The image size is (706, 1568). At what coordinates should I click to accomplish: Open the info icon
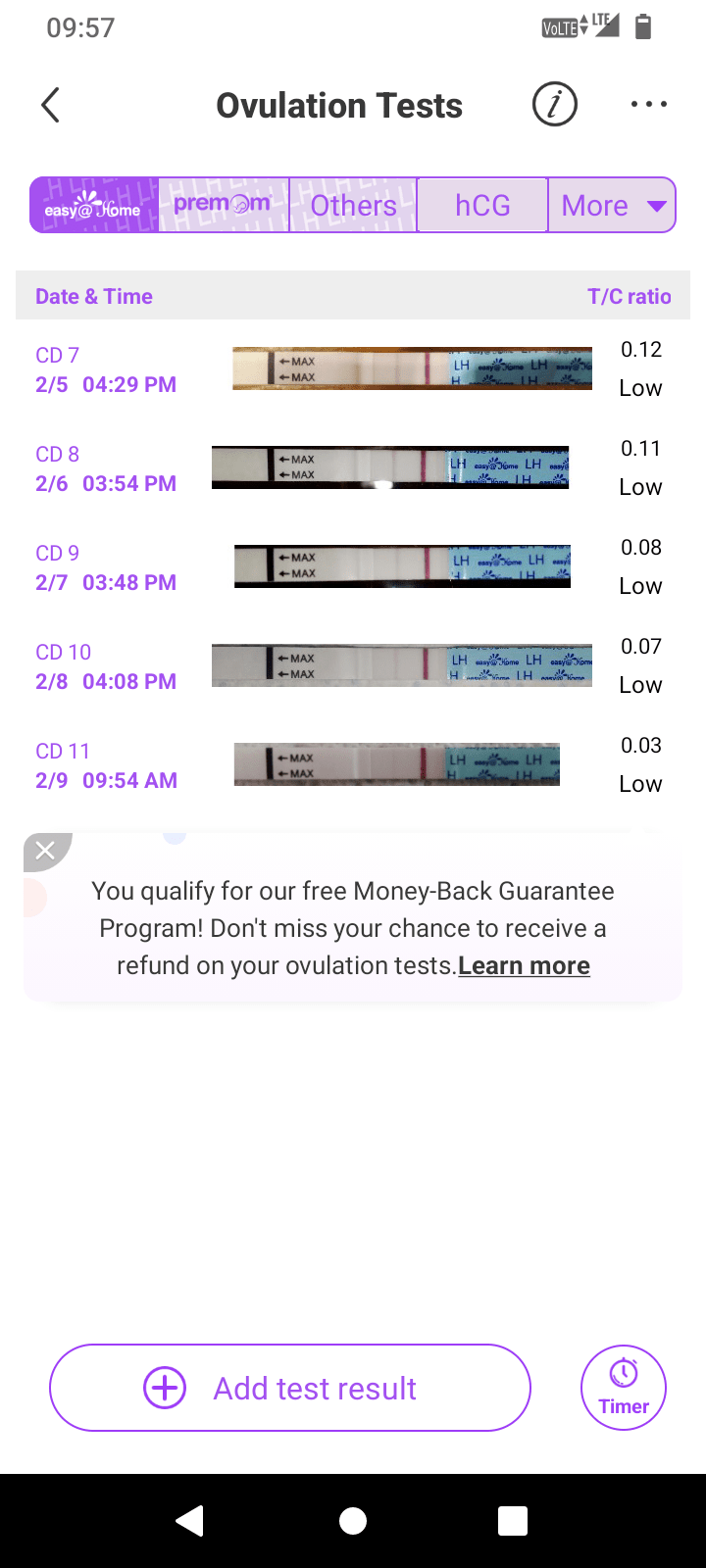coord(554,104)
